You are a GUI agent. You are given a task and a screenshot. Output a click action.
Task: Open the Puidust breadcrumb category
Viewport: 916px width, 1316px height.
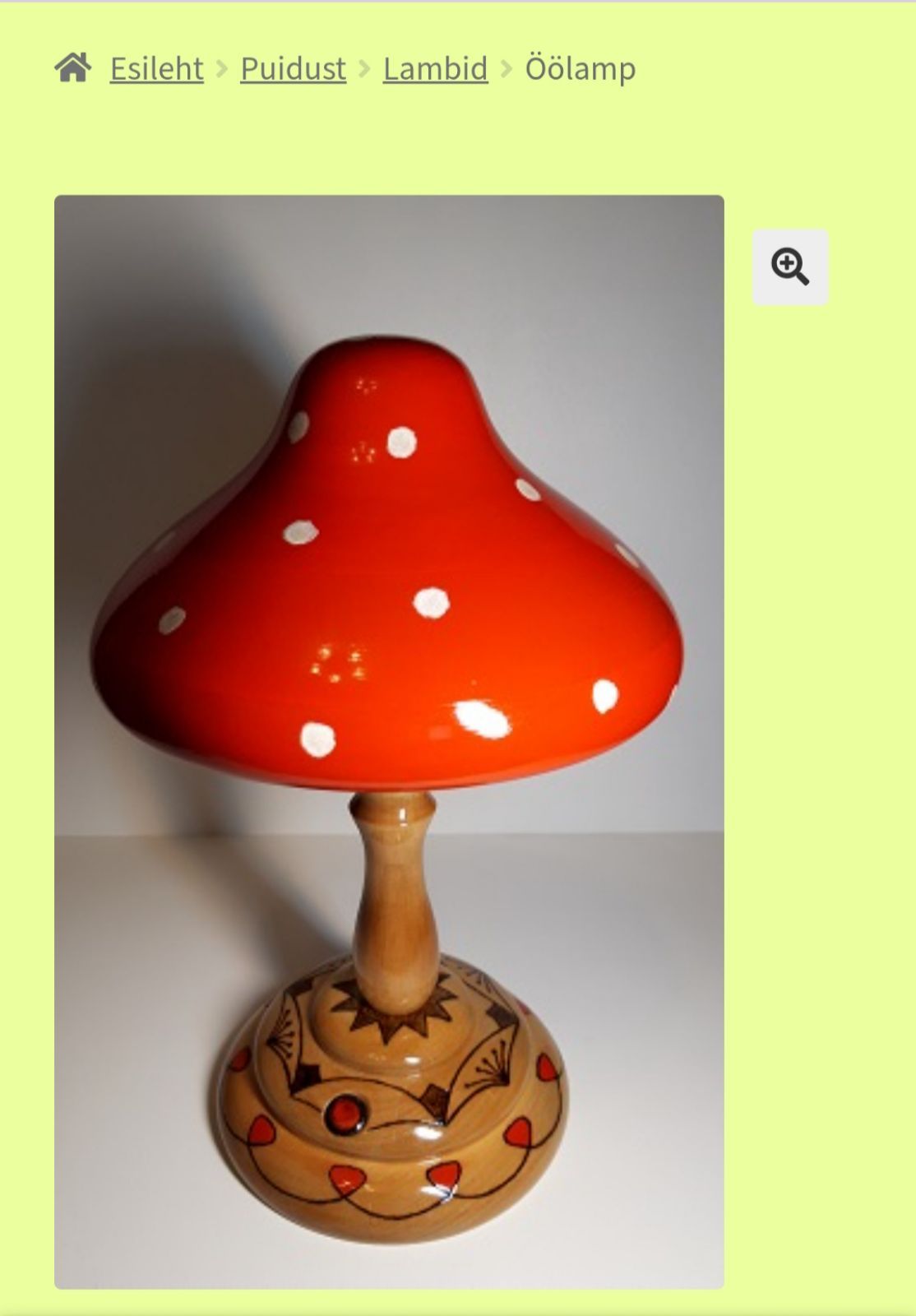tap(293, 68)
